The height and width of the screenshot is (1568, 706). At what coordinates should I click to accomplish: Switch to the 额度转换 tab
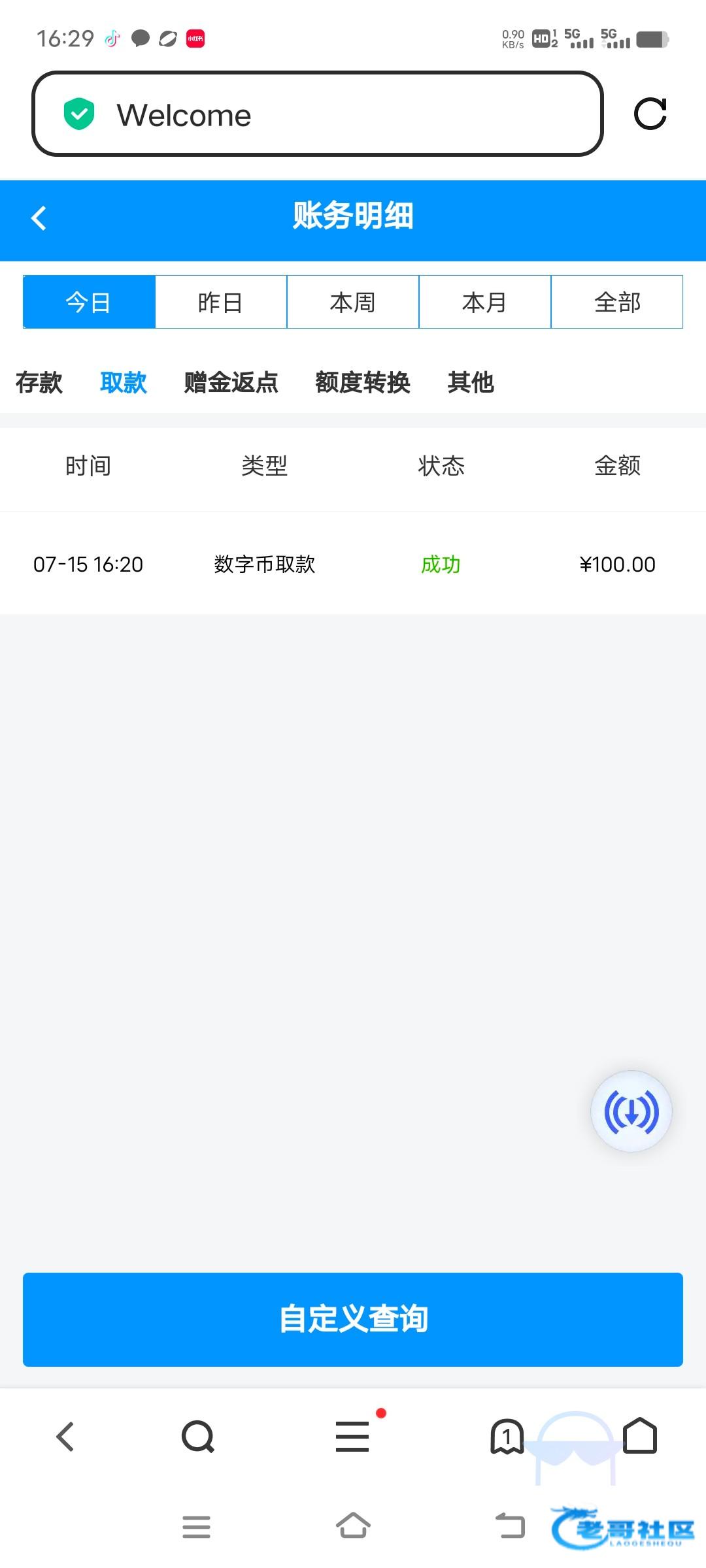(x=363, y=383)
